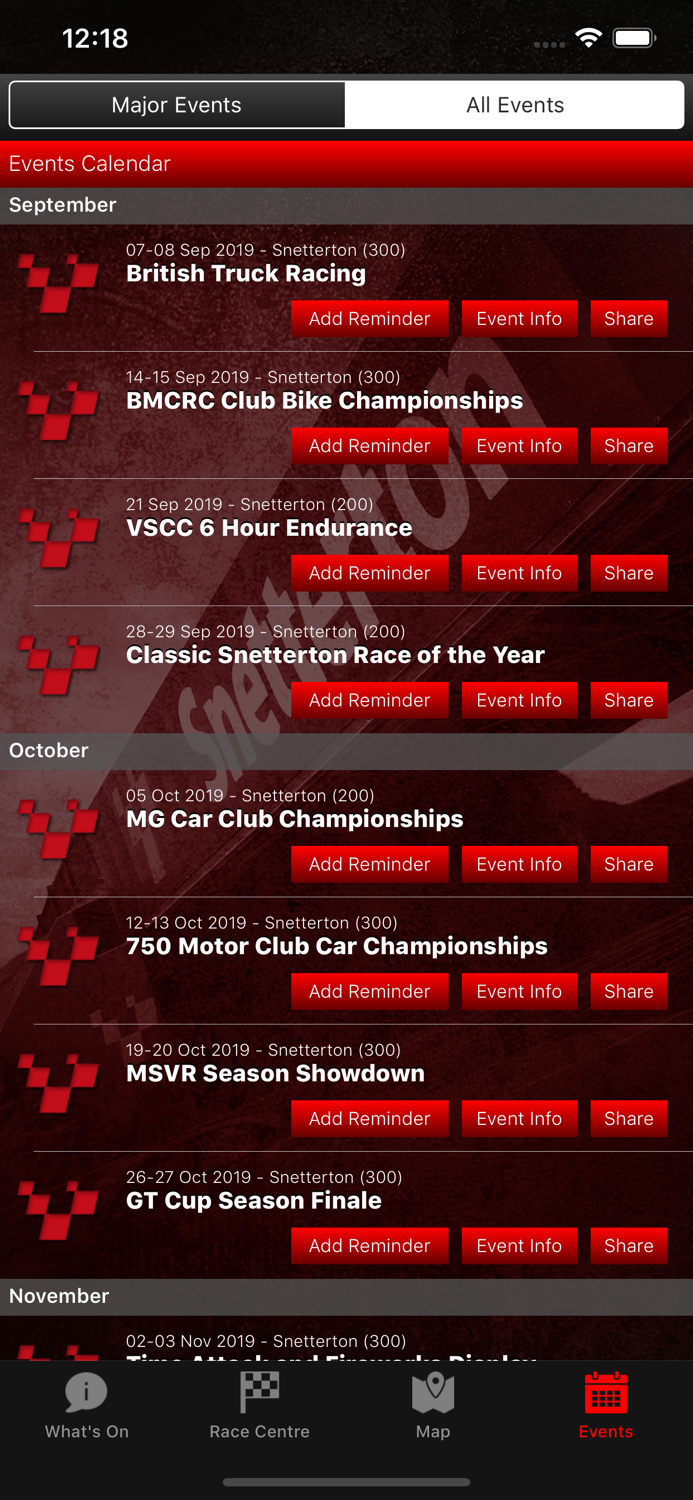Share the BMCRC Club Bike Championships event
The height and width of the screenshot is (1500, 693).
629,446
